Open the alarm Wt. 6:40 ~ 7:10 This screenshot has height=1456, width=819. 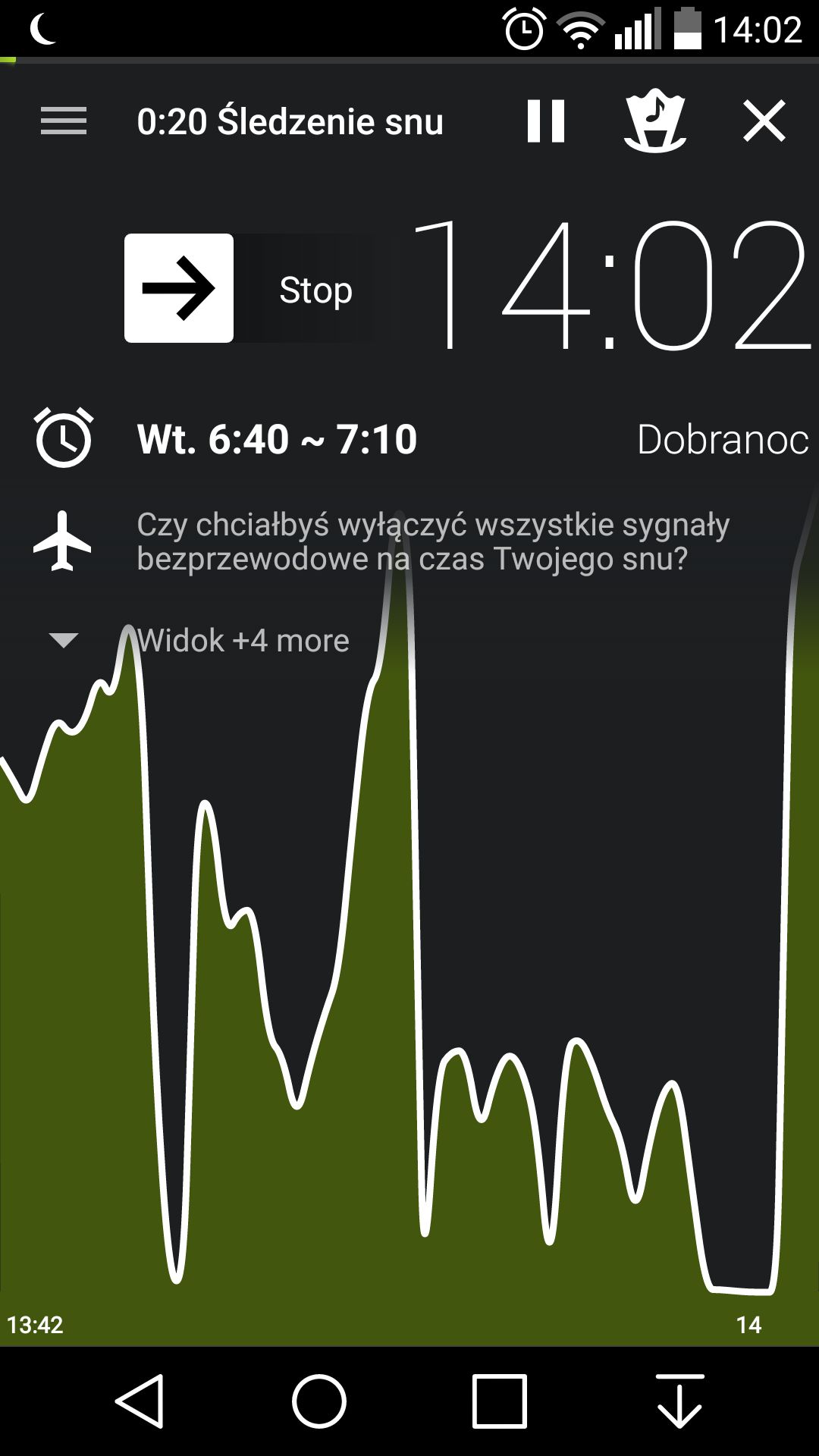[277, 439]
